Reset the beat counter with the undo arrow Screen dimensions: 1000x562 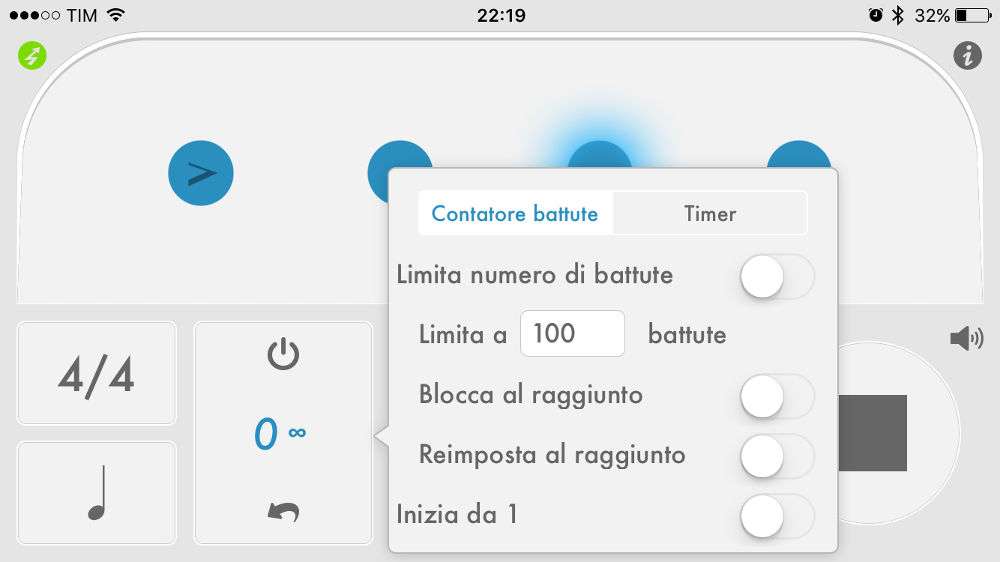click(283, 512)
